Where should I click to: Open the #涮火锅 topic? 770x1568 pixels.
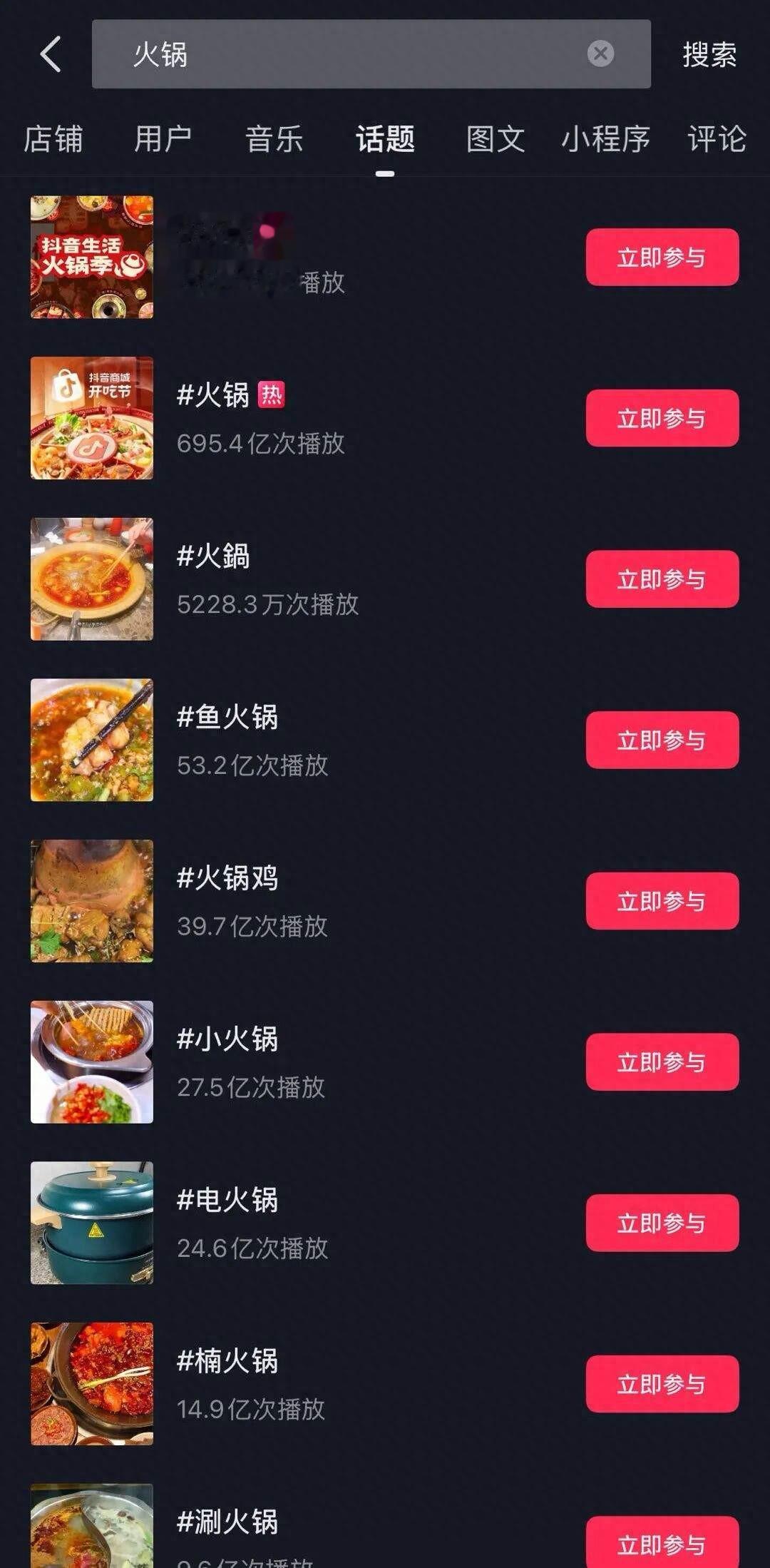(228, 1522)
